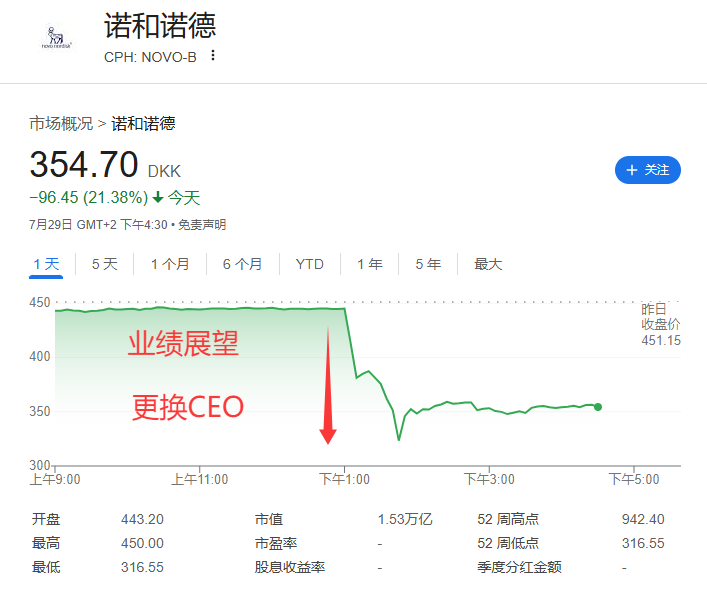
Task: Select the 最大 time range
Action: (x=488, y=264)
